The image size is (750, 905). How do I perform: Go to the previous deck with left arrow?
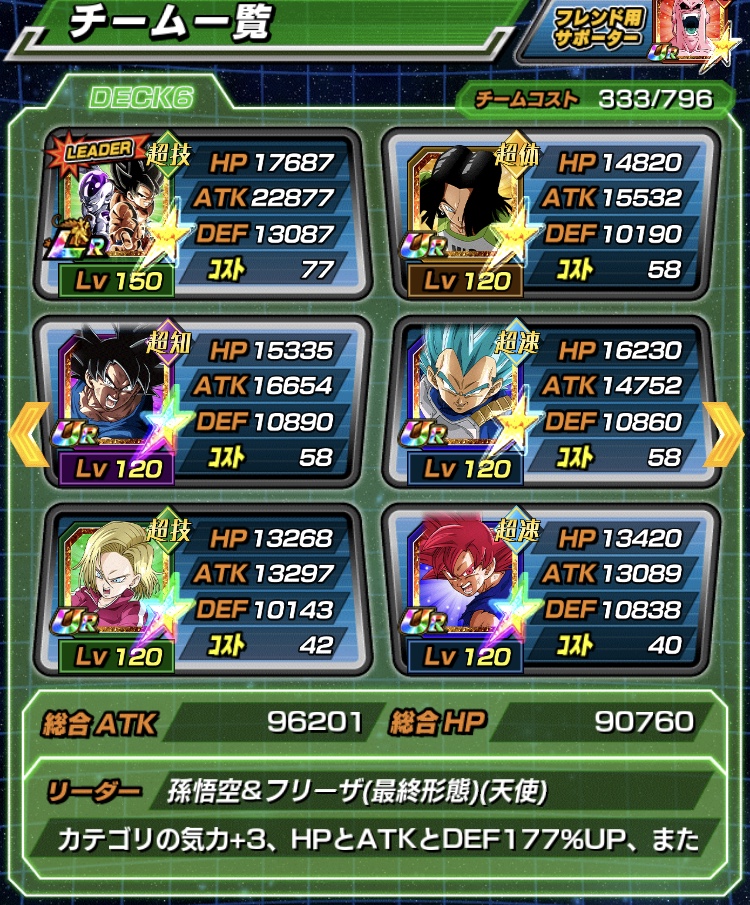point(24,434)
